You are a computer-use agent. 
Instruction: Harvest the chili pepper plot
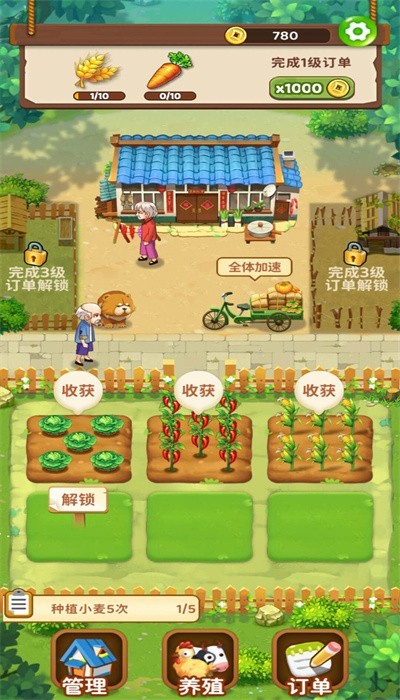click(199, 392)
